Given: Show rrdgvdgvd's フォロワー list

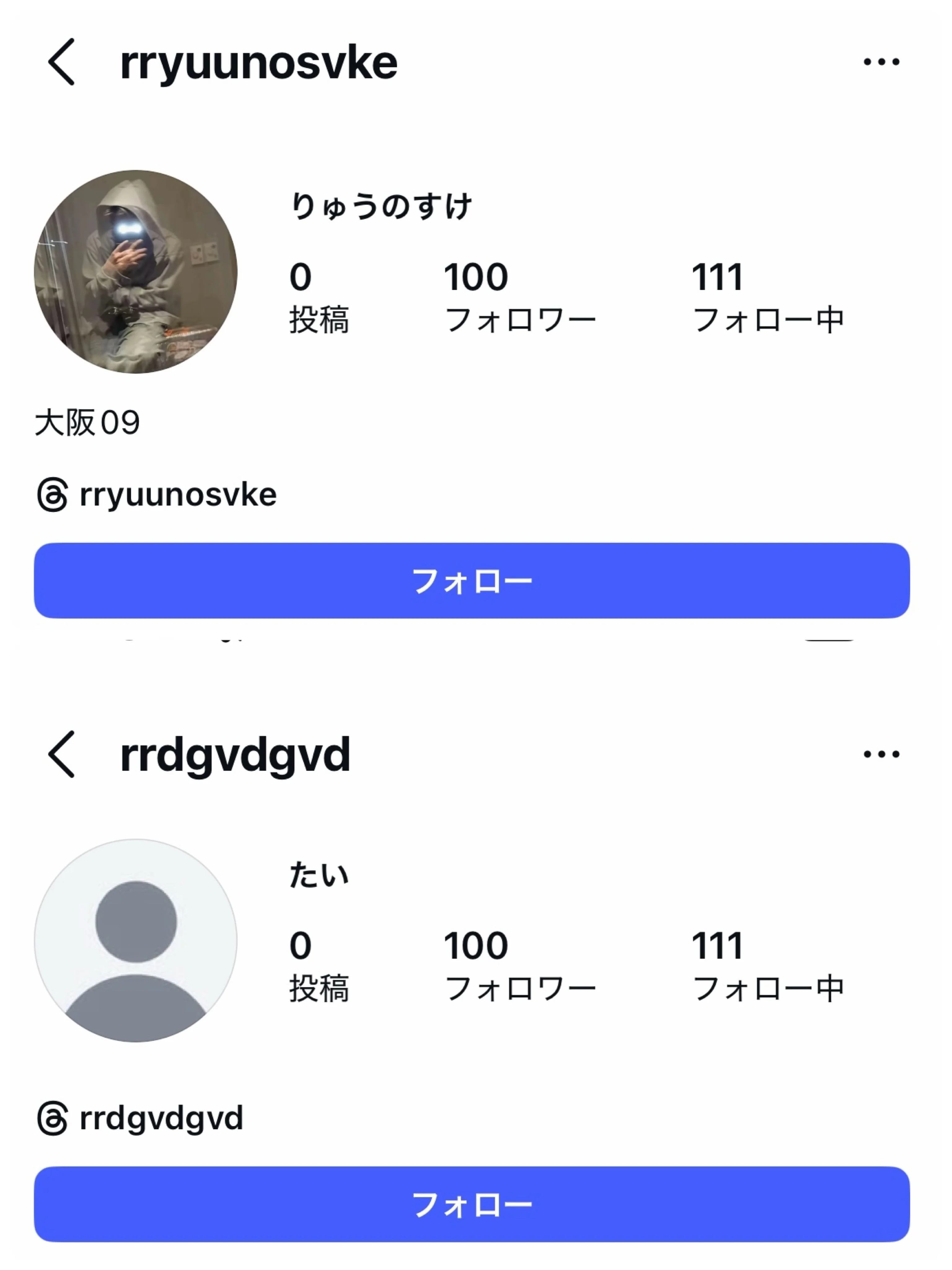Looking at the screenshot, I should pos(519,966).
